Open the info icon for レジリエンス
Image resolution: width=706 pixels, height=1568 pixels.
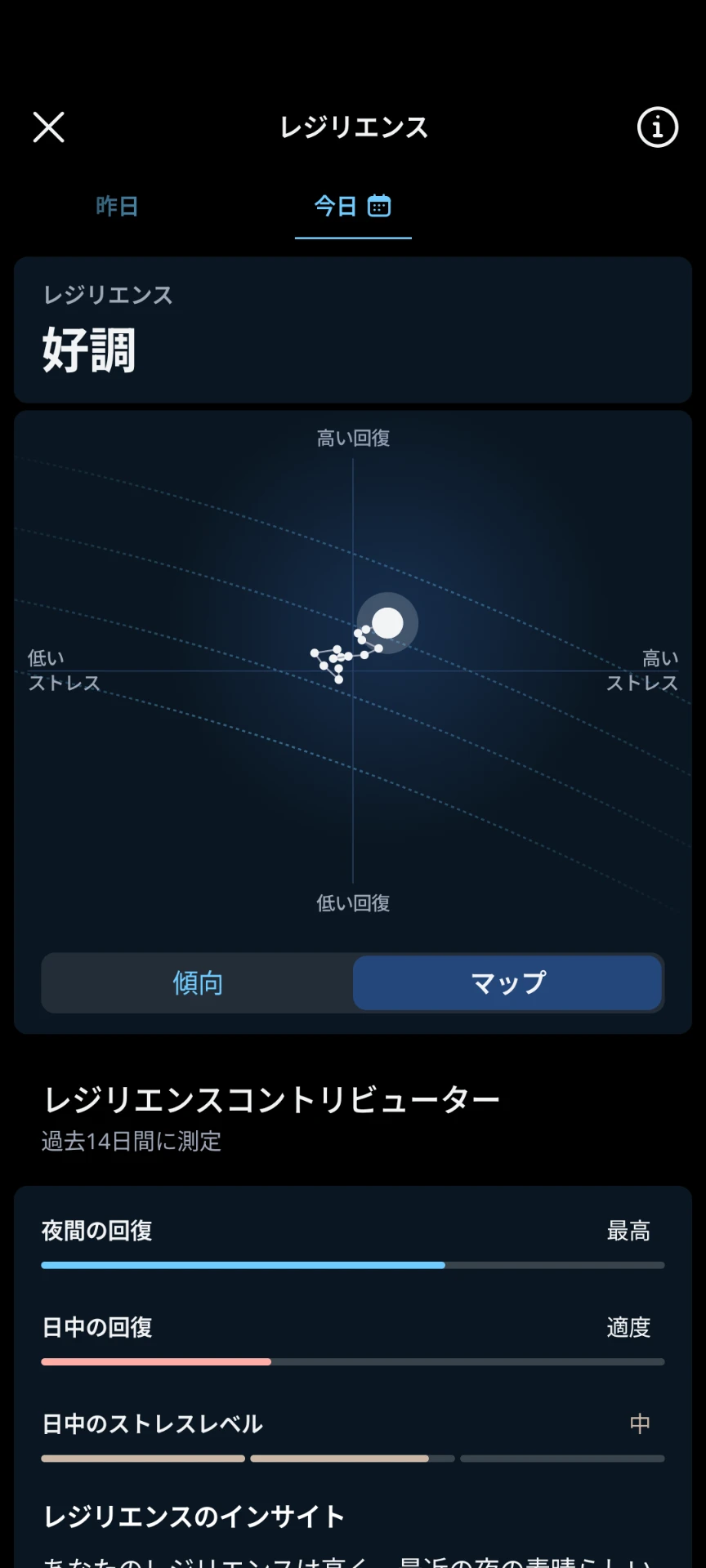click(x=657, y=127)
